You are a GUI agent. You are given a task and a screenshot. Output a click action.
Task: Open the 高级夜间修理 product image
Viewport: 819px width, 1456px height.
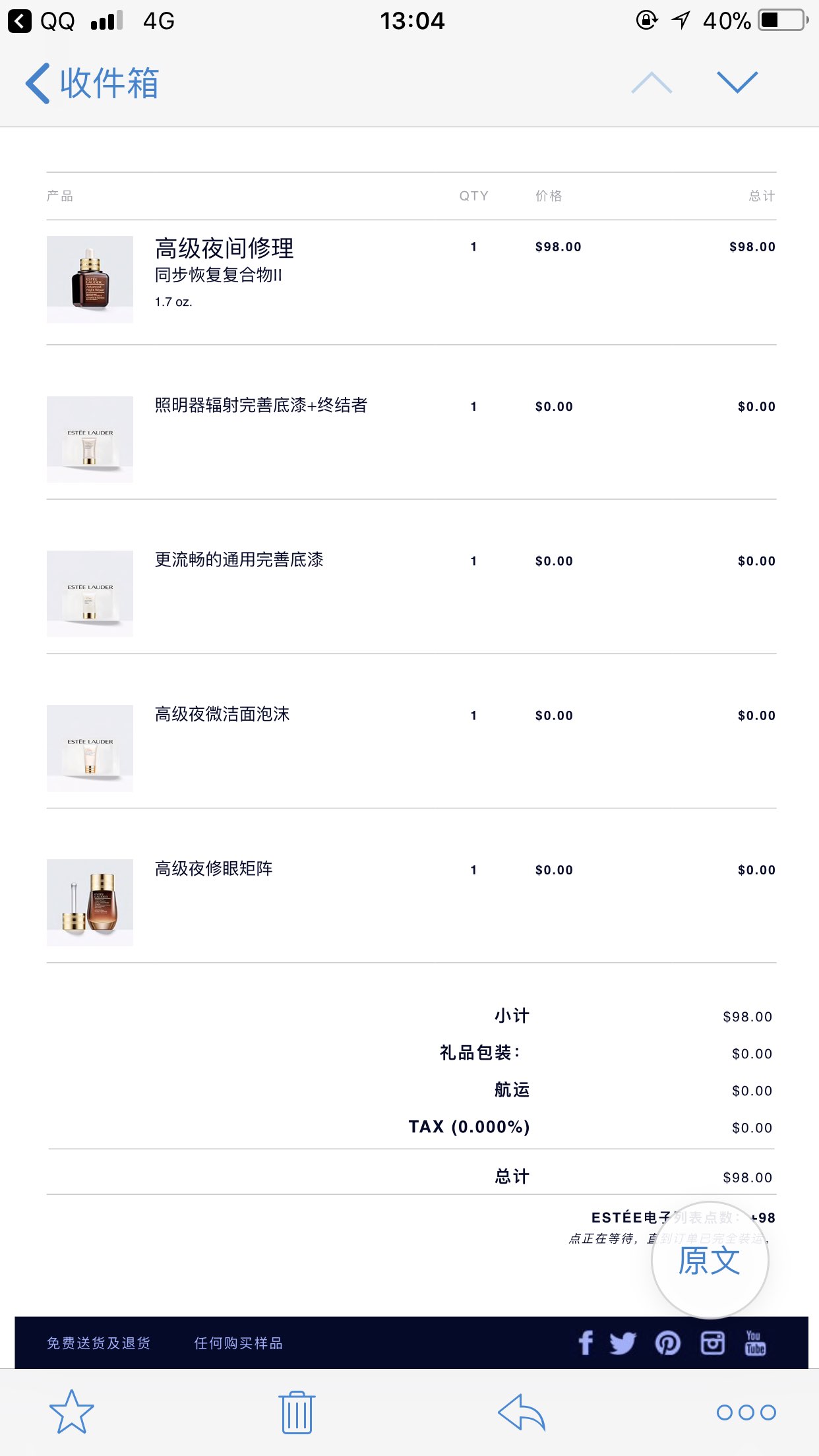tap(90, 280)
